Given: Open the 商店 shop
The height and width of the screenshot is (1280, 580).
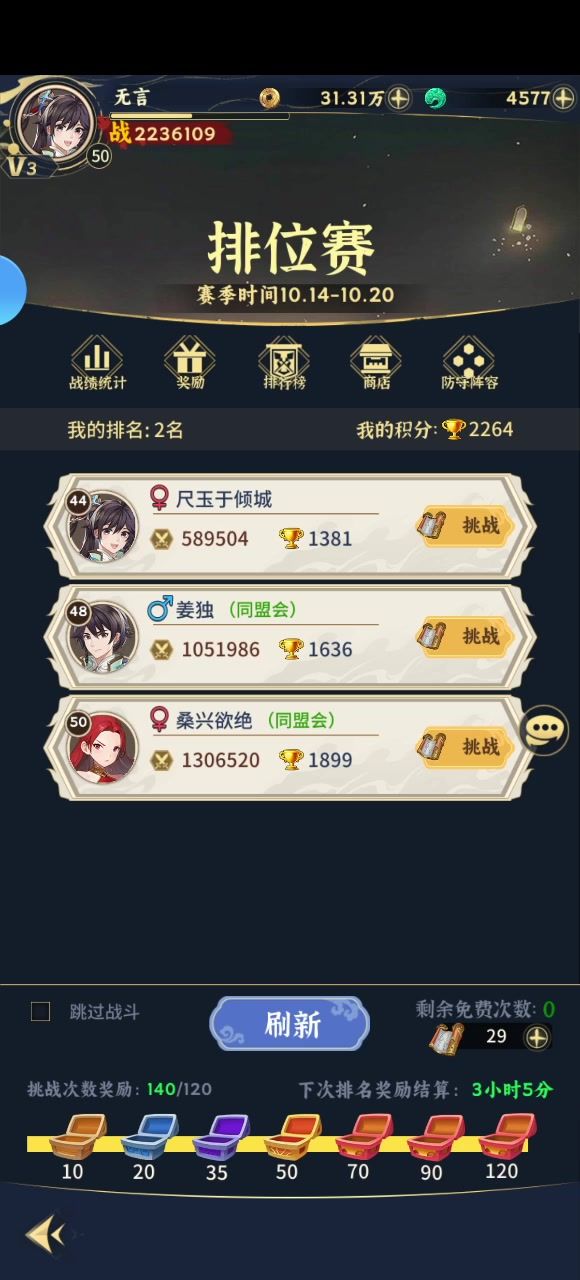Looking at the screenshot, I should pyautogui.click(x=376, y=363).
